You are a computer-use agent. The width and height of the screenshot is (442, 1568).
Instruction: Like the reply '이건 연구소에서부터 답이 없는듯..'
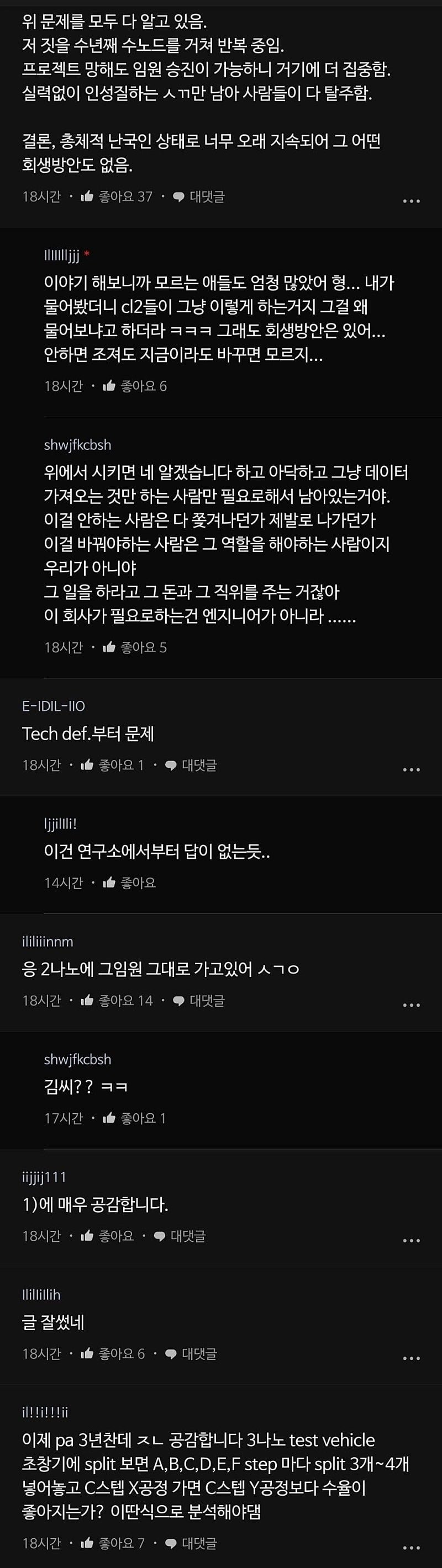click(x=130, y=883)
